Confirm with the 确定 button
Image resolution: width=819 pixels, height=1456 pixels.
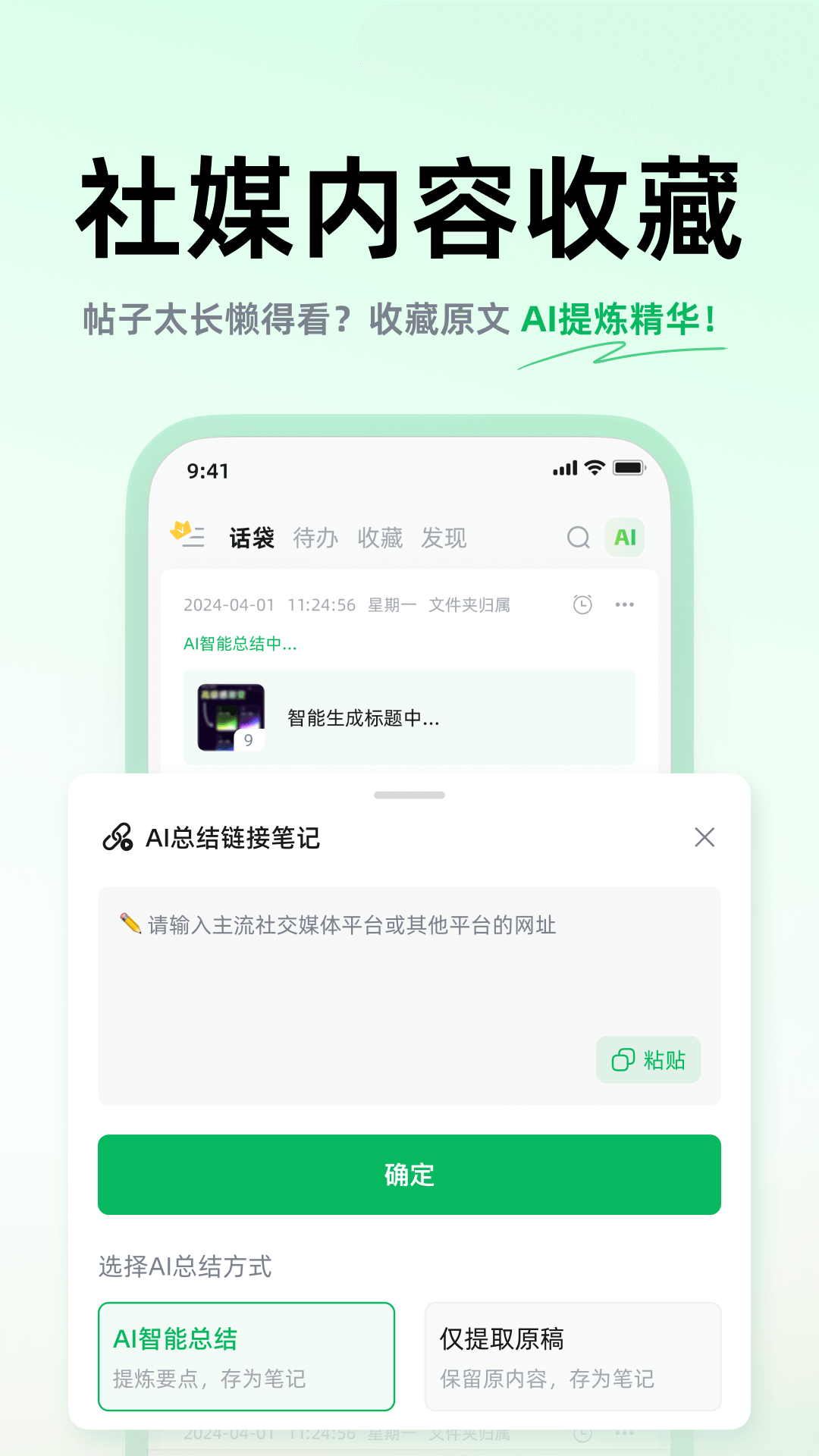409,1175
